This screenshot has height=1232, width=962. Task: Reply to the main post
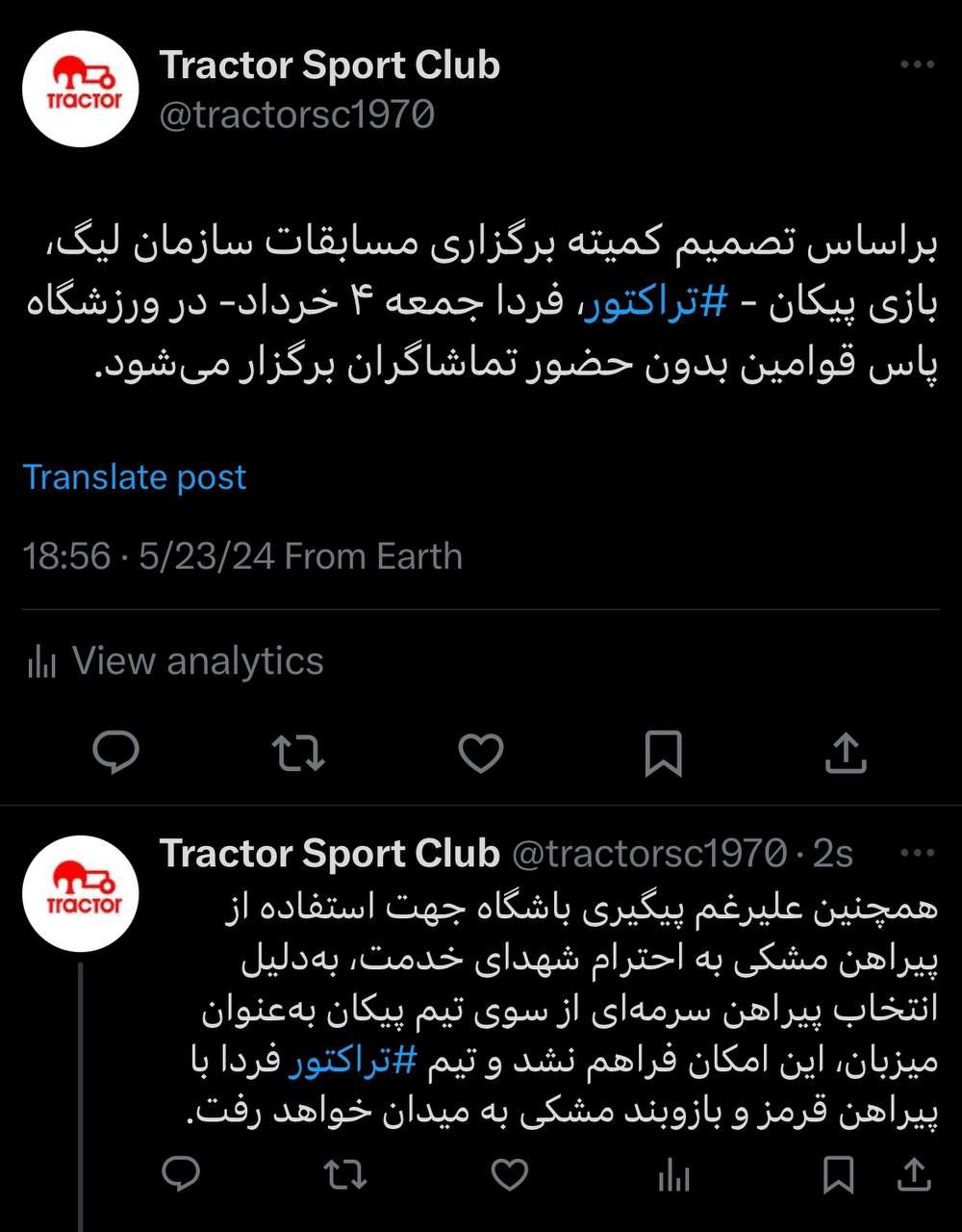[x=115, y=753]
